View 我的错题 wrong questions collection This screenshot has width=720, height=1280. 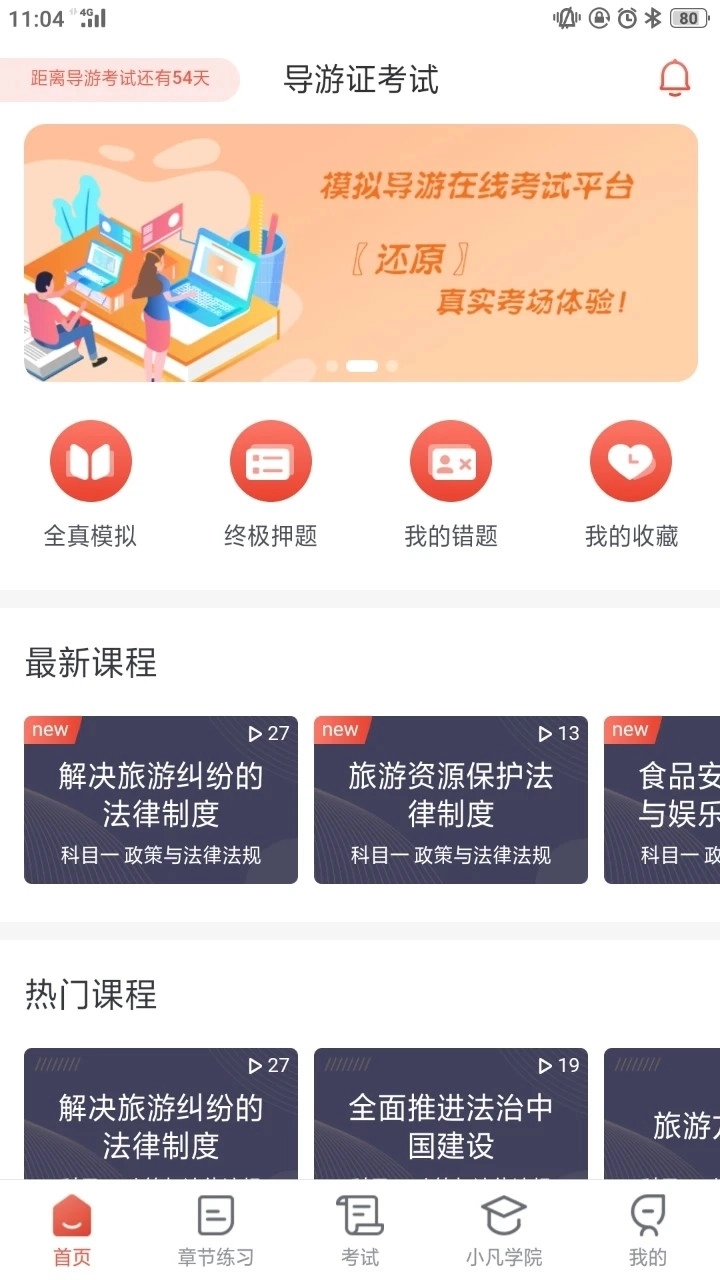450,478
